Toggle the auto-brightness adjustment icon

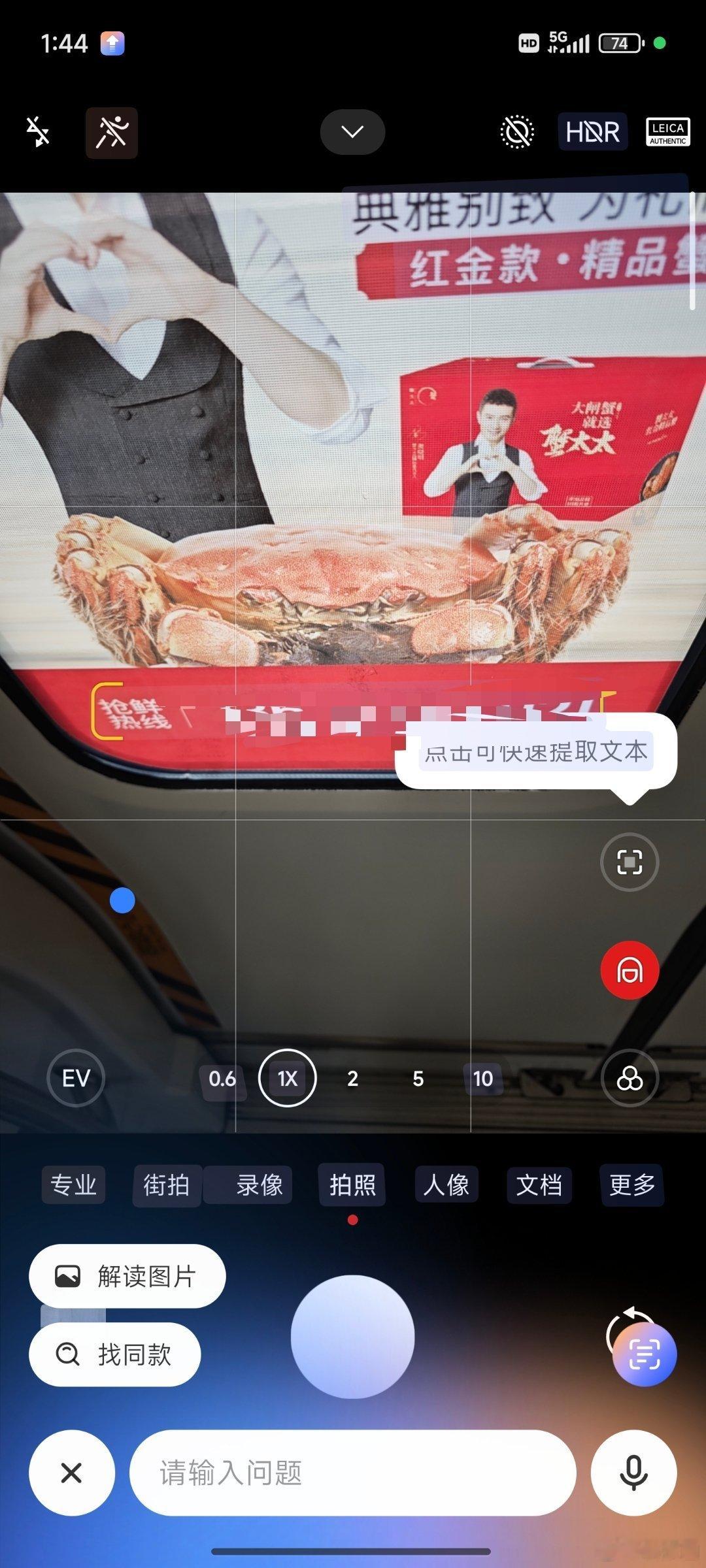pos(516,132)
